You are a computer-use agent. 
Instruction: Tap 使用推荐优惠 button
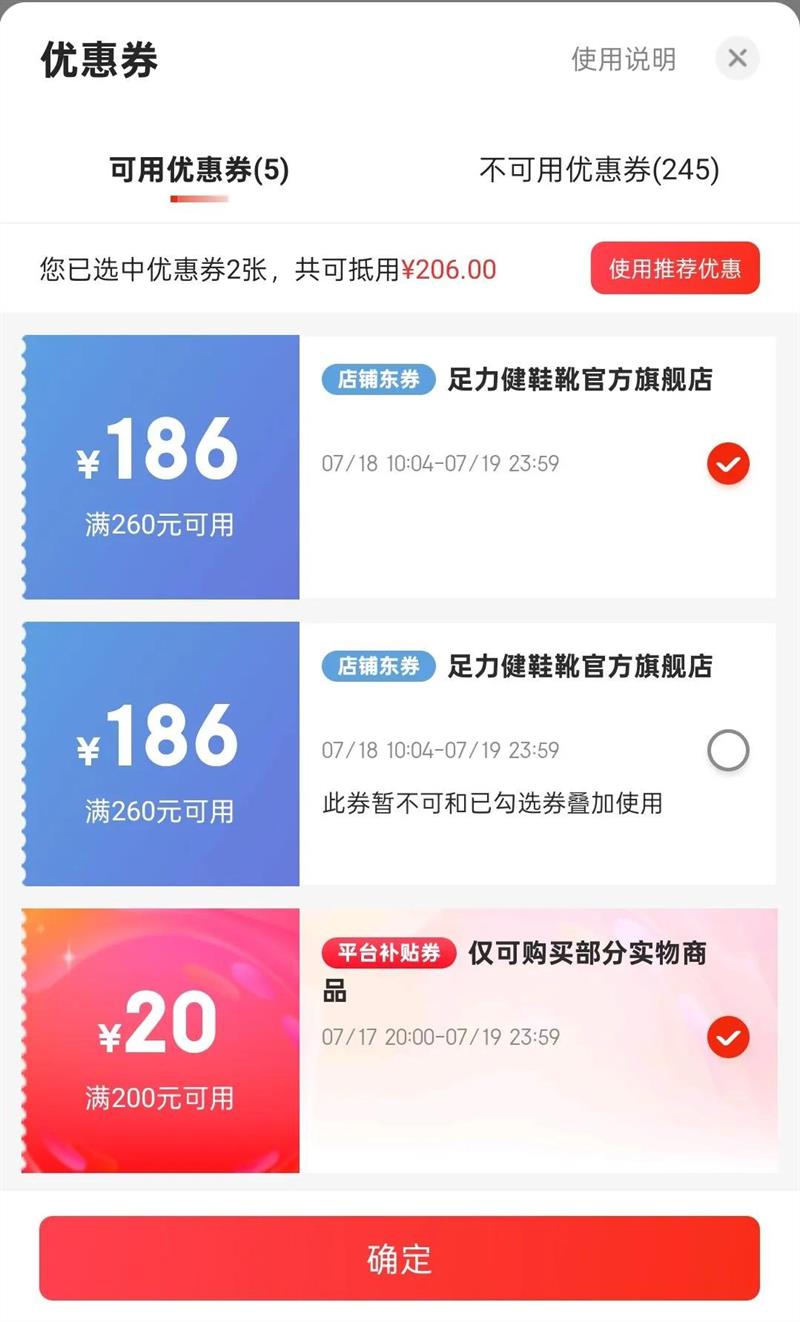point(675,268)
